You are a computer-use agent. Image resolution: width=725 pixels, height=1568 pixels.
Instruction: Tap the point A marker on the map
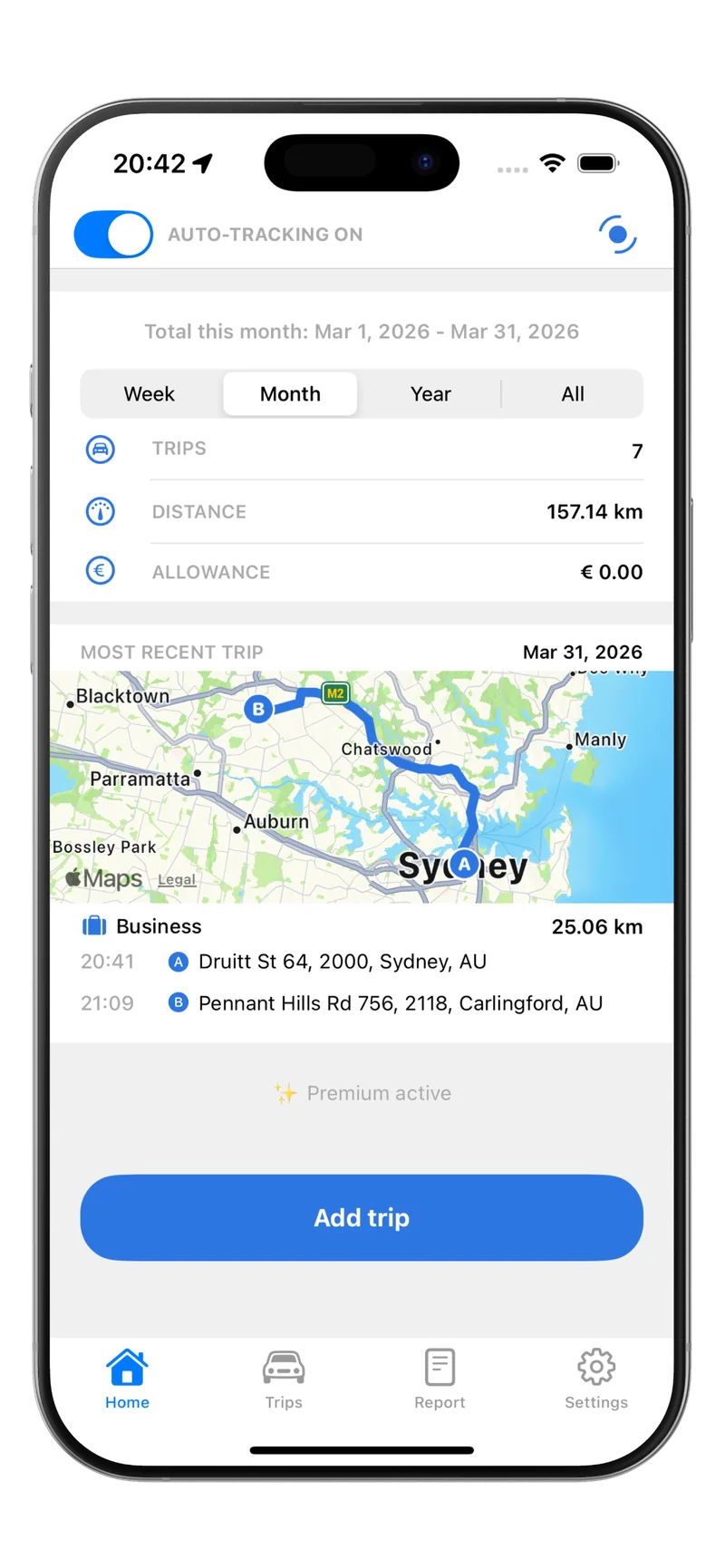pyautogui.click(x=464, y=866)
